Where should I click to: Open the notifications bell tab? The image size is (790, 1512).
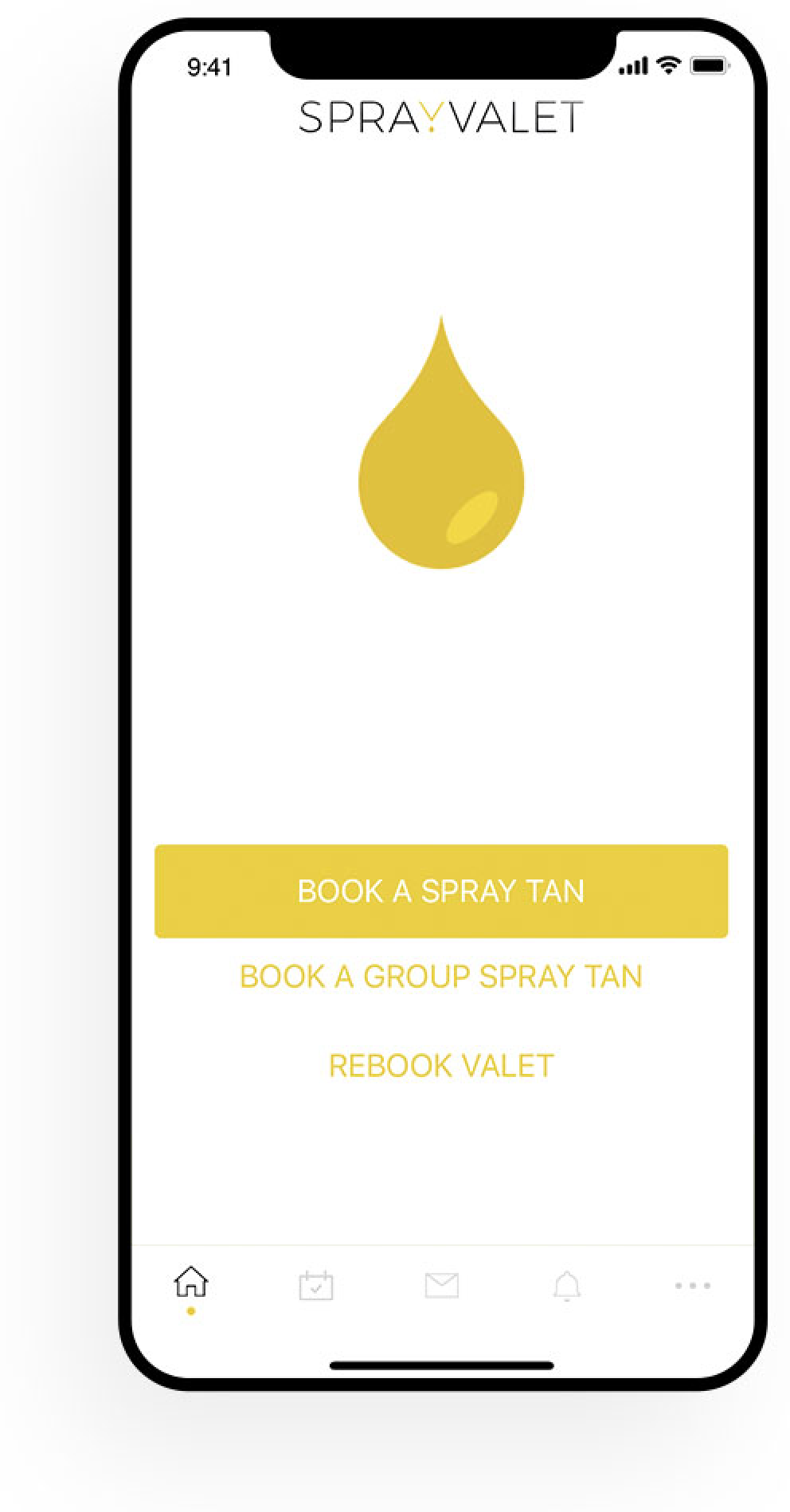click(x=566, y=1285)
